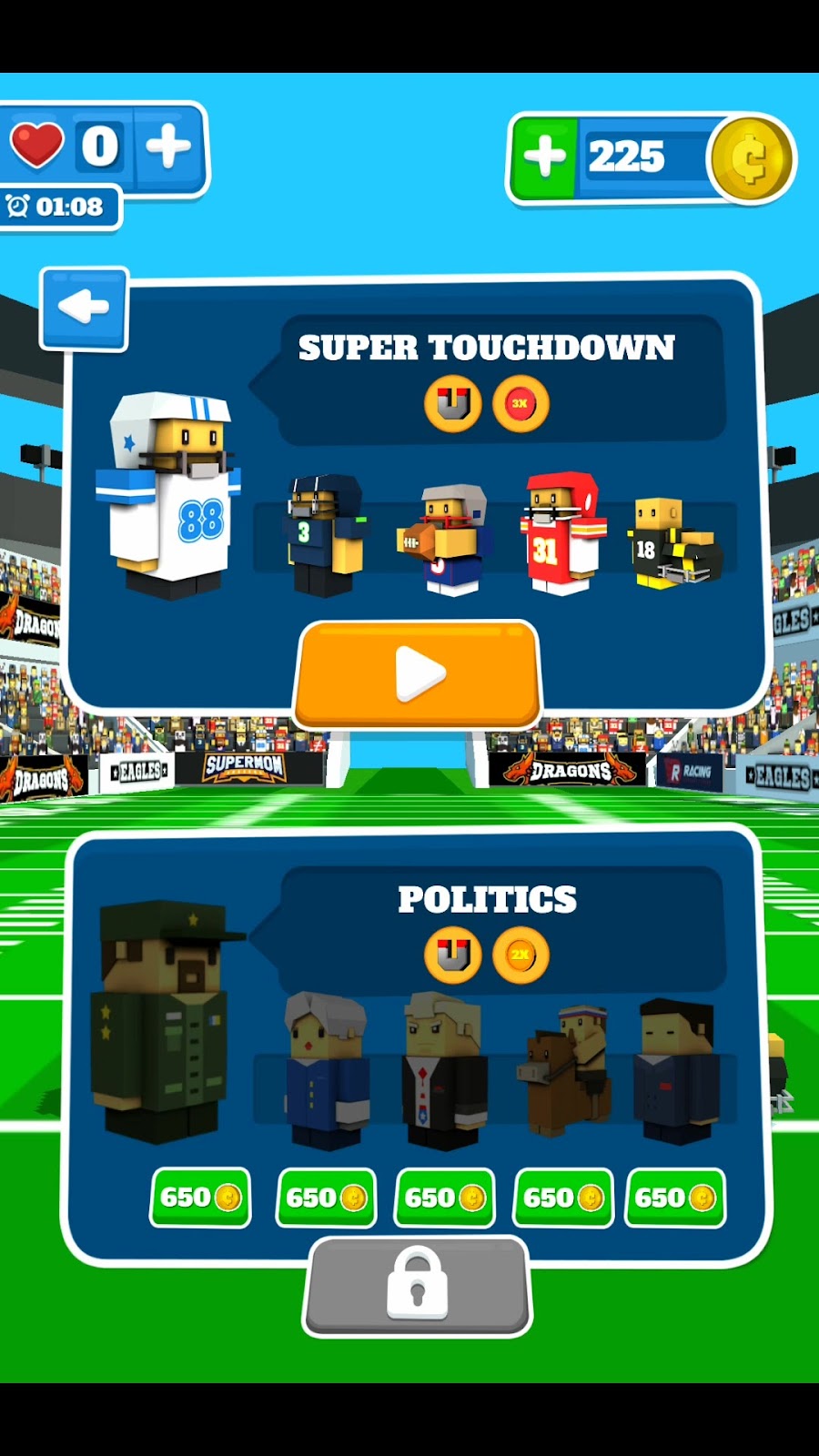Purchase the blond suited character for 650
819x1456 pixels.
(445, 1198)
